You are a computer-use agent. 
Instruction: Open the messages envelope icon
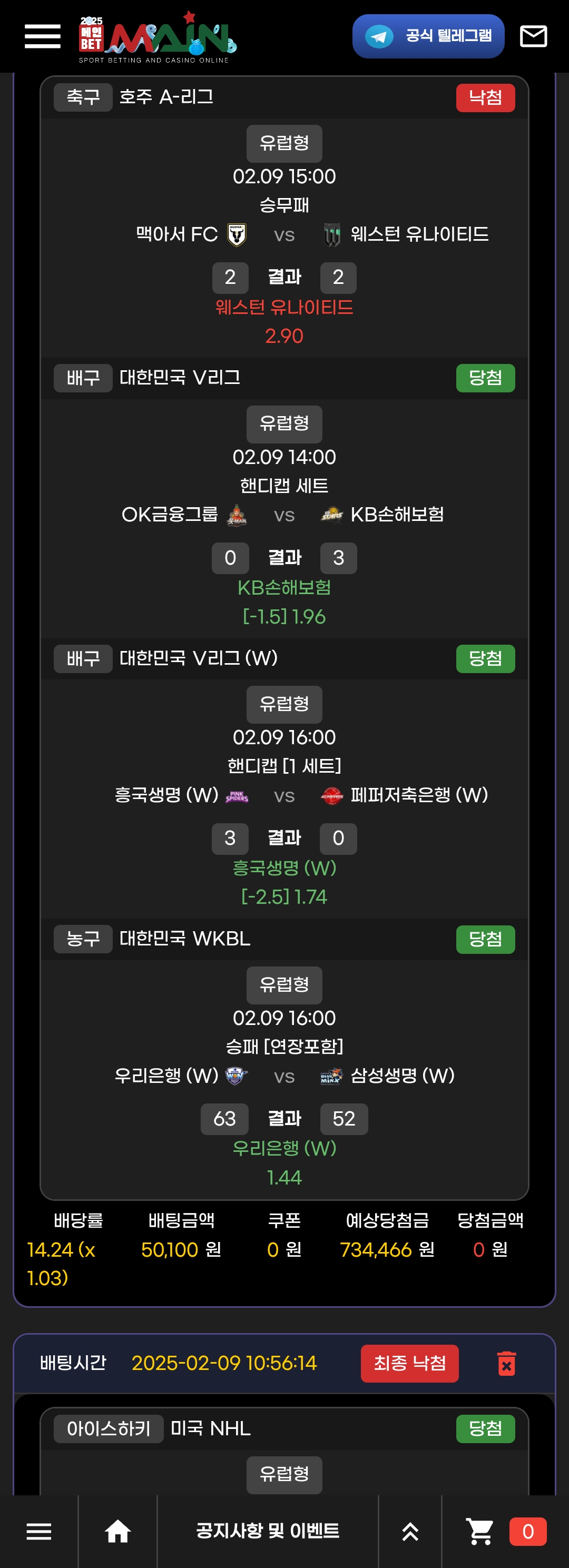click(x=533, y=36)
